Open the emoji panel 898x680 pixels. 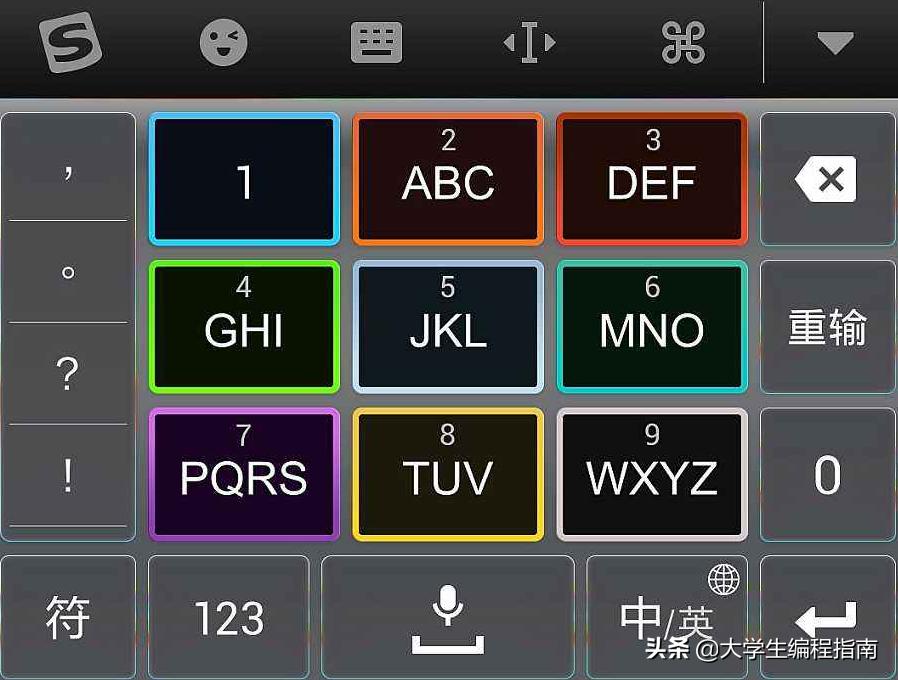(x=223, y=43)
